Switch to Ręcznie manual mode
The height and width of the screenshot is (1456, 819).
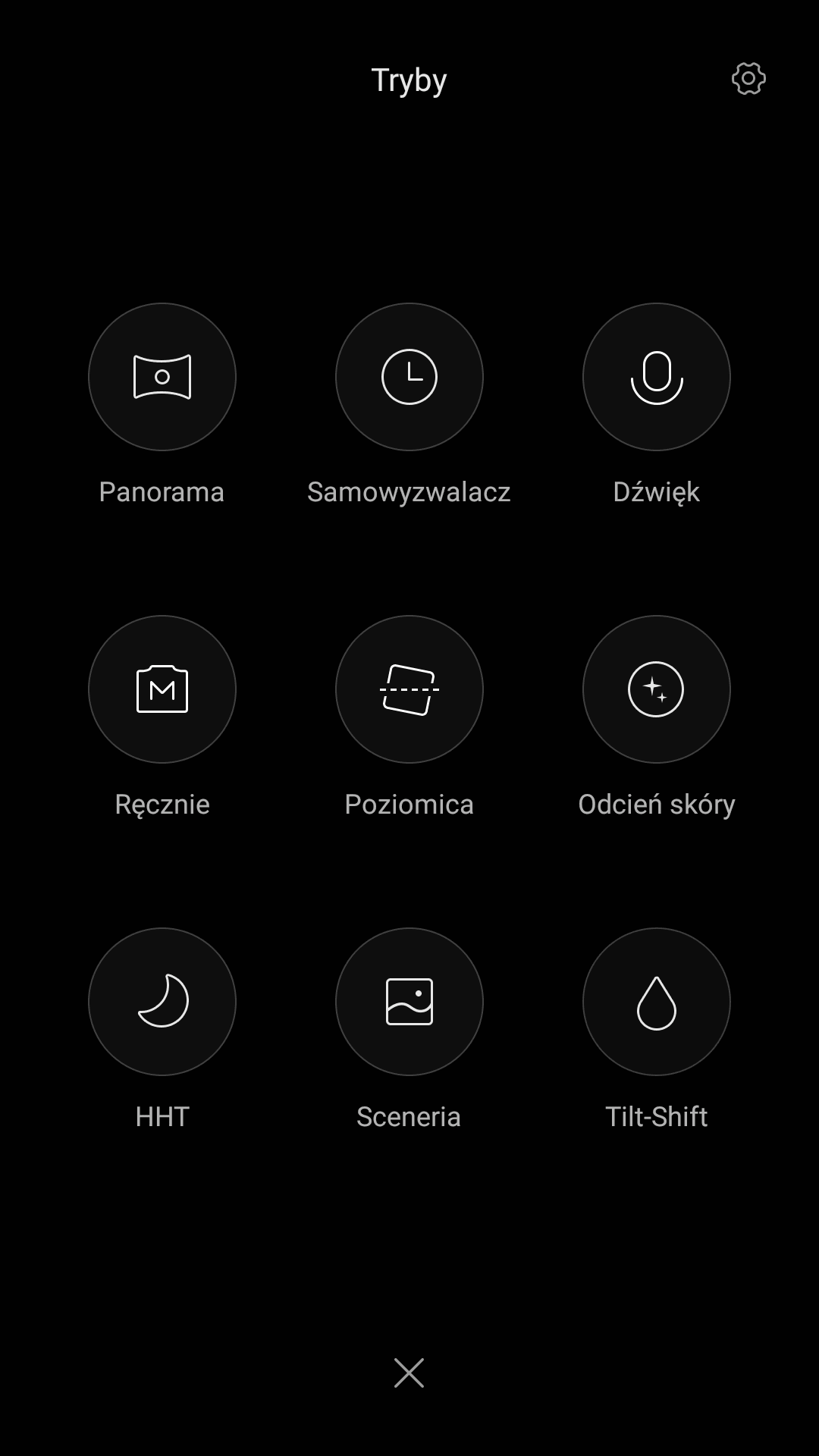click(x=162, y=689)
